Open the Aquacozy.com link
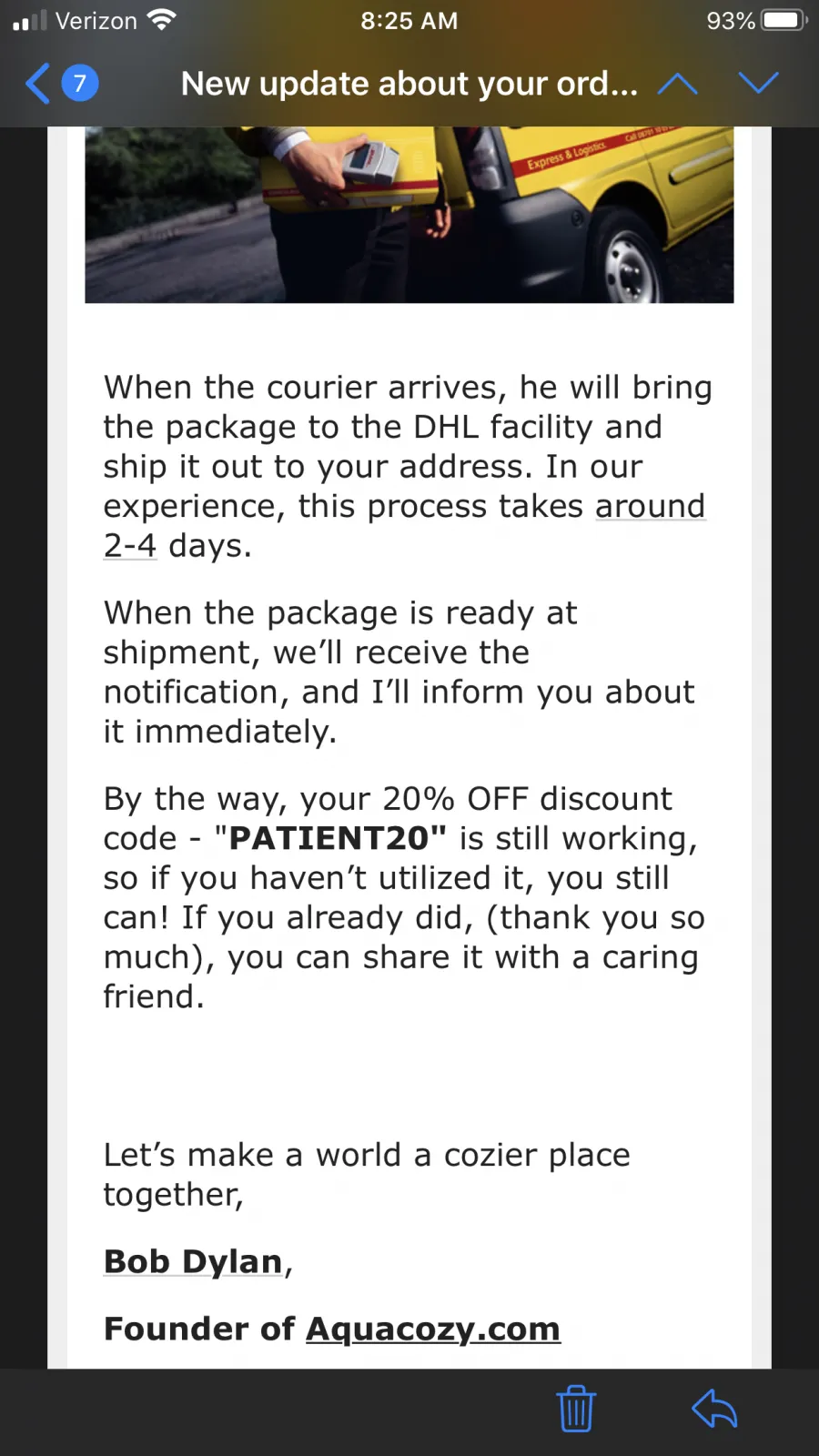 433,1329
